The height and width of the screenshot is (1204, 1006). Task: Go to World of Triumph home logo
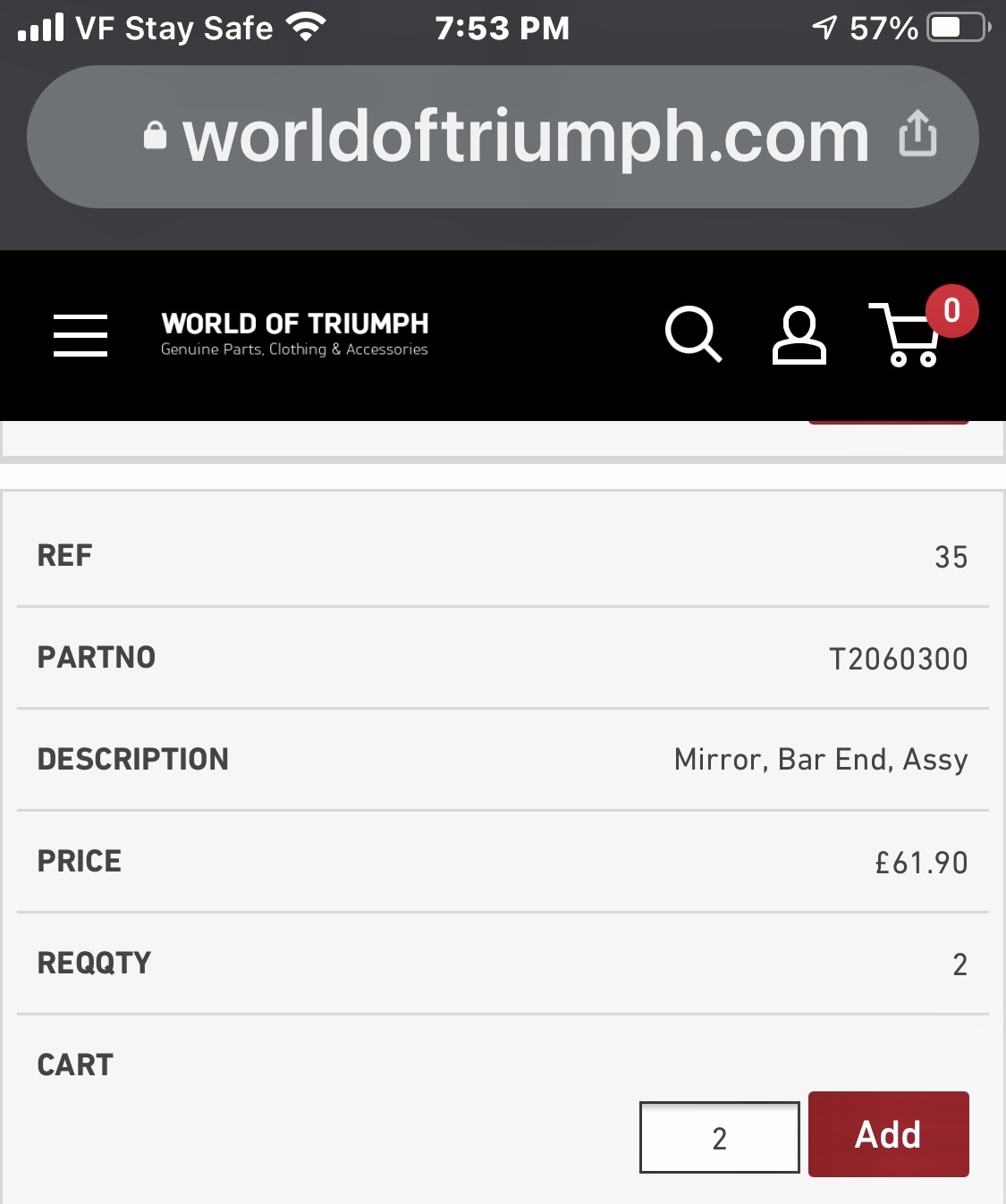(x=294, y=333)
